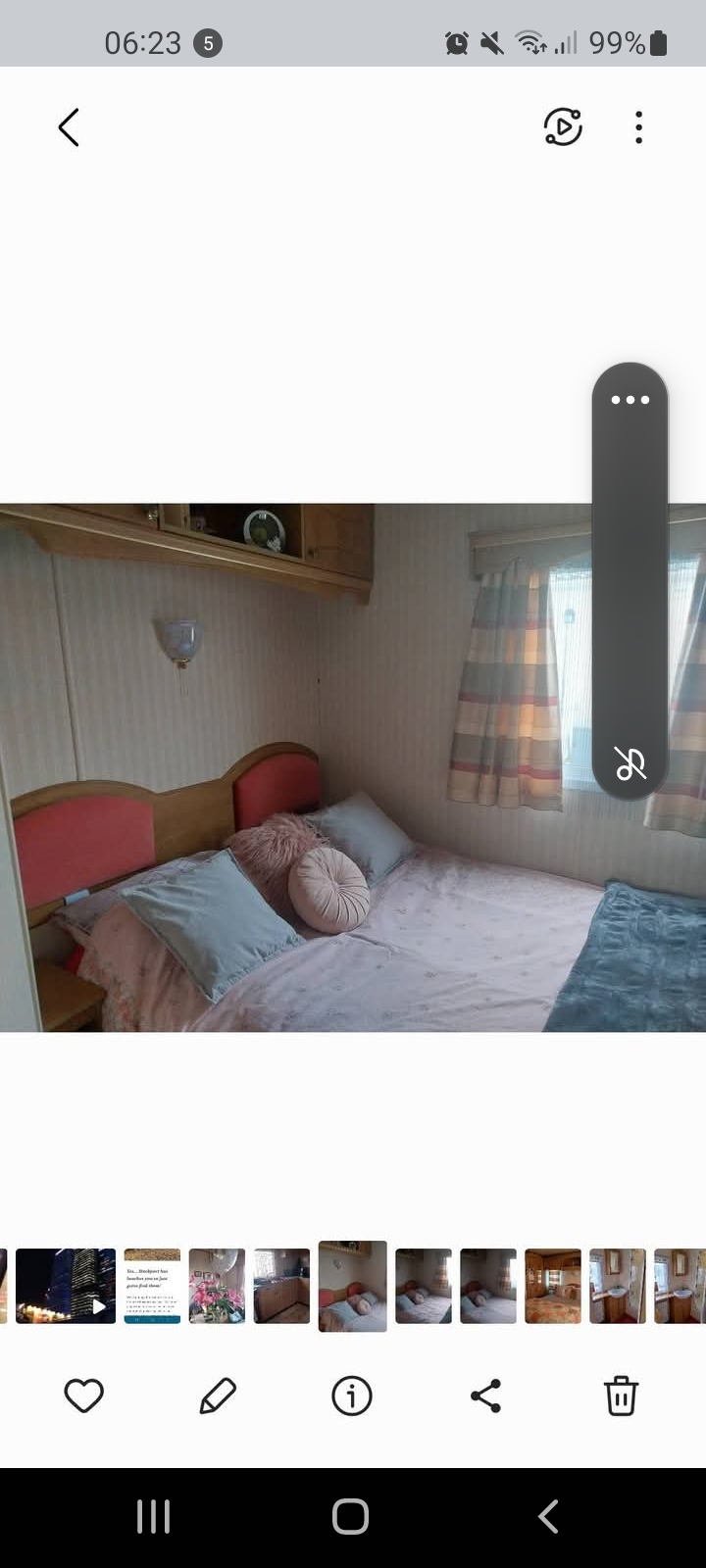
Task: Select the orange bedspread bedroom thumbnail
Action: pos(553,1286)
